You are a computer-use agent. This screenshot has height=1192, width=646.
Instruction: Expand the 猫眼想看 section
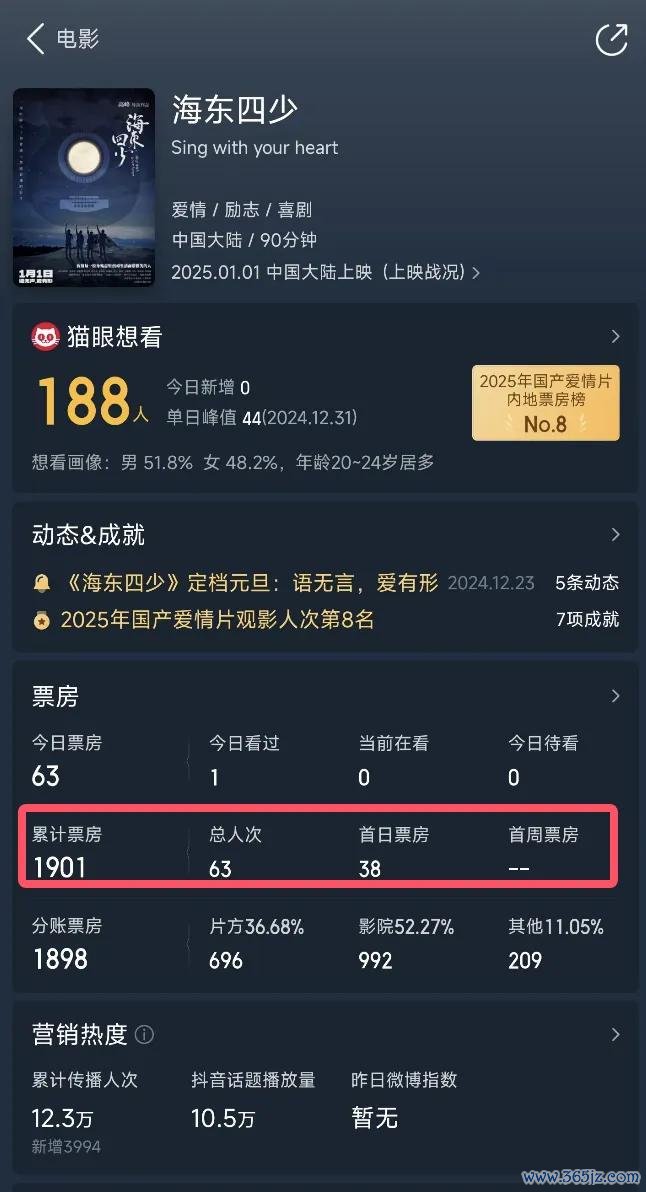615,337
